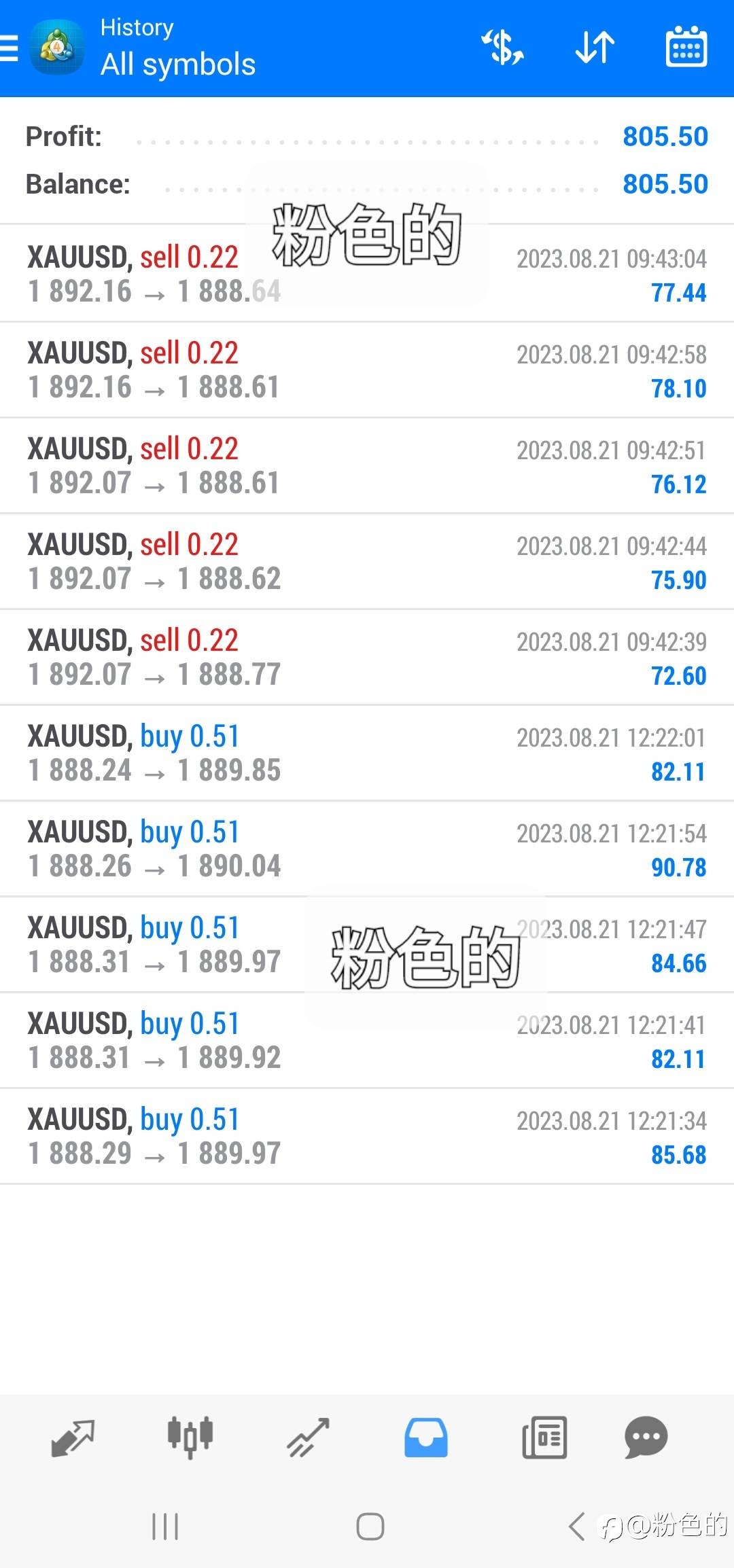The height and width of the screenshot is (1568, 734).
Task: Open the sell trade with profit 76.12
Action: [367, 465]
